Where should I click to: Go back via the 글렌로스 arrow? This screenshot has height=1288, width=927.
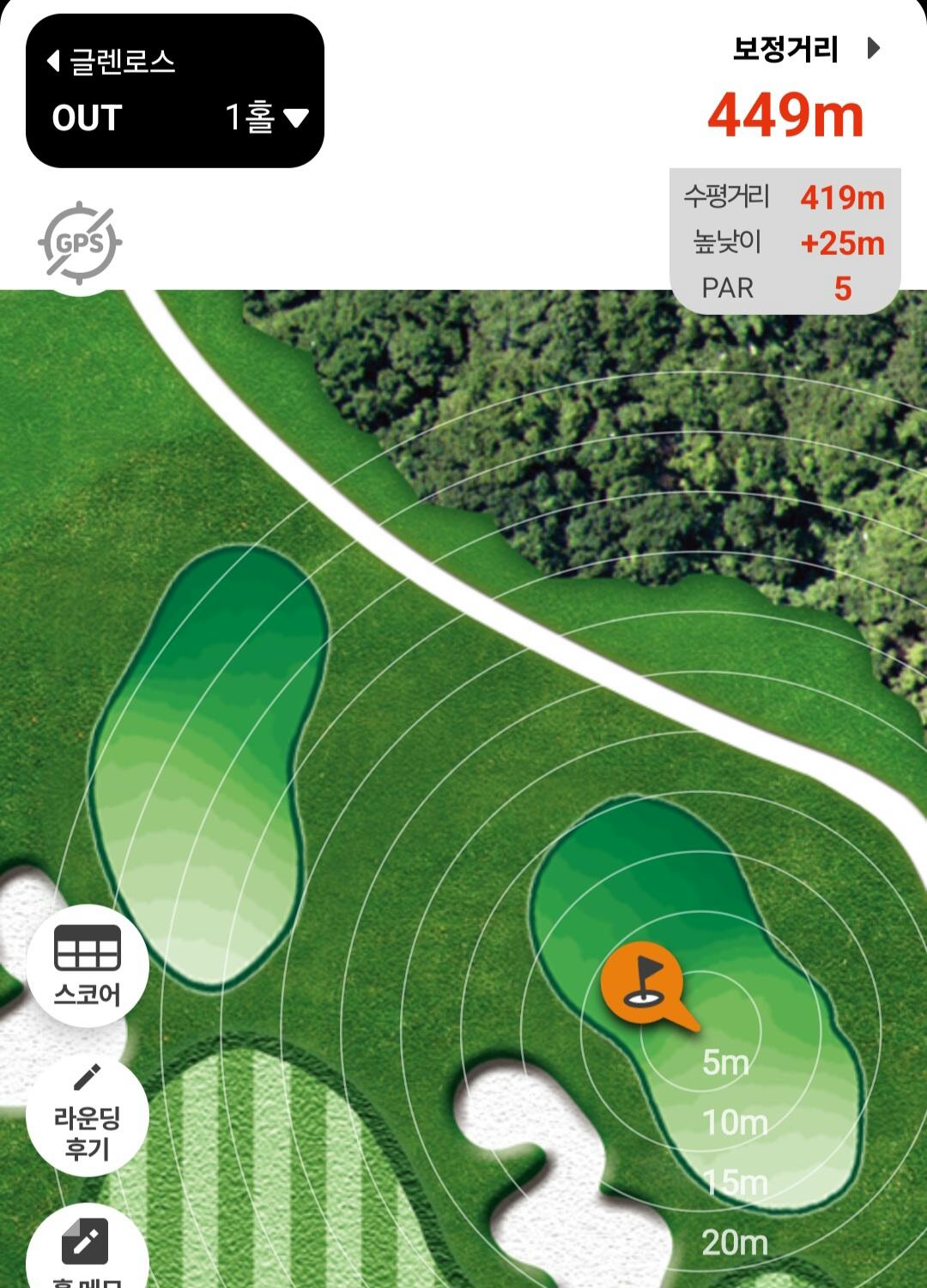click(x=54, y=61)
